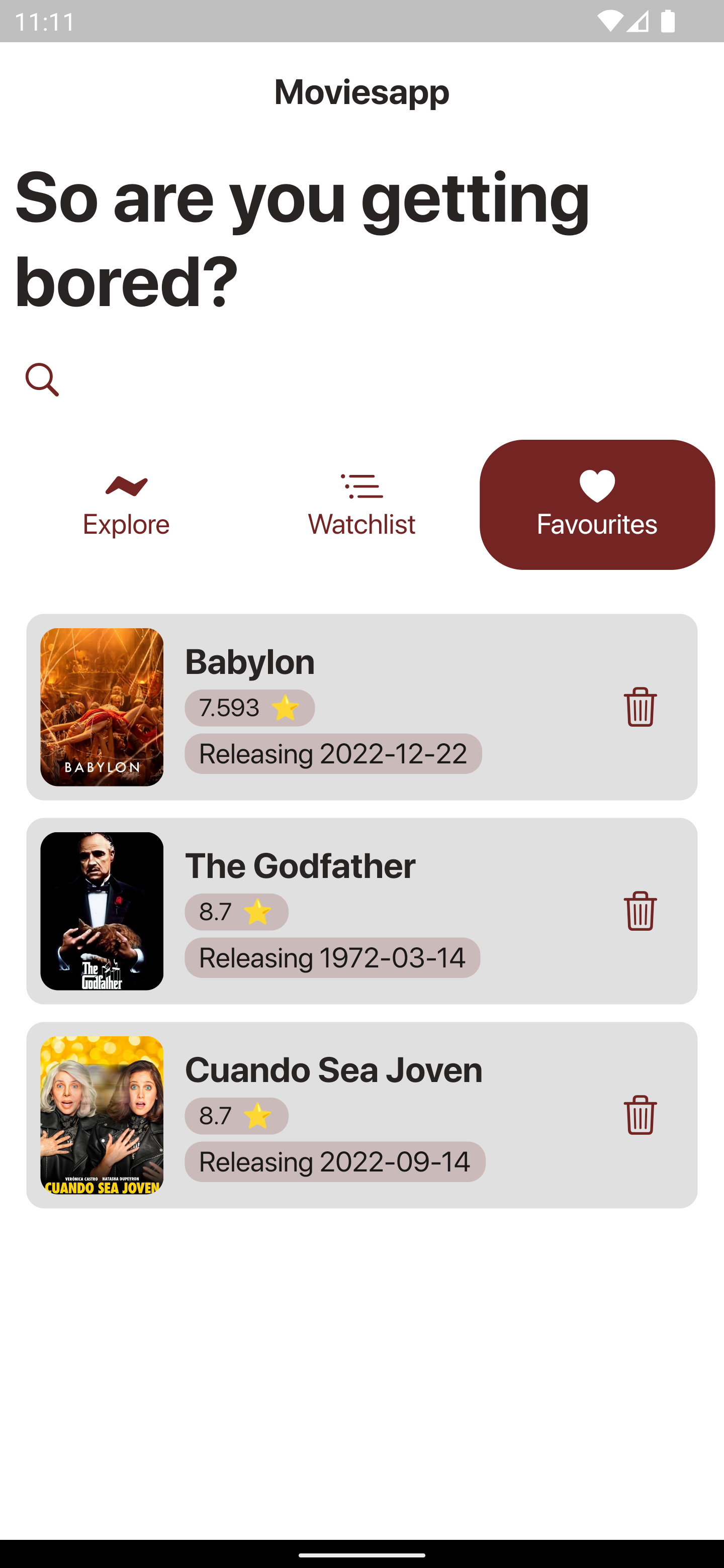Click the search magnifier icon
724x1568 pixels.
pyautogui.click(x=40, y=379)
